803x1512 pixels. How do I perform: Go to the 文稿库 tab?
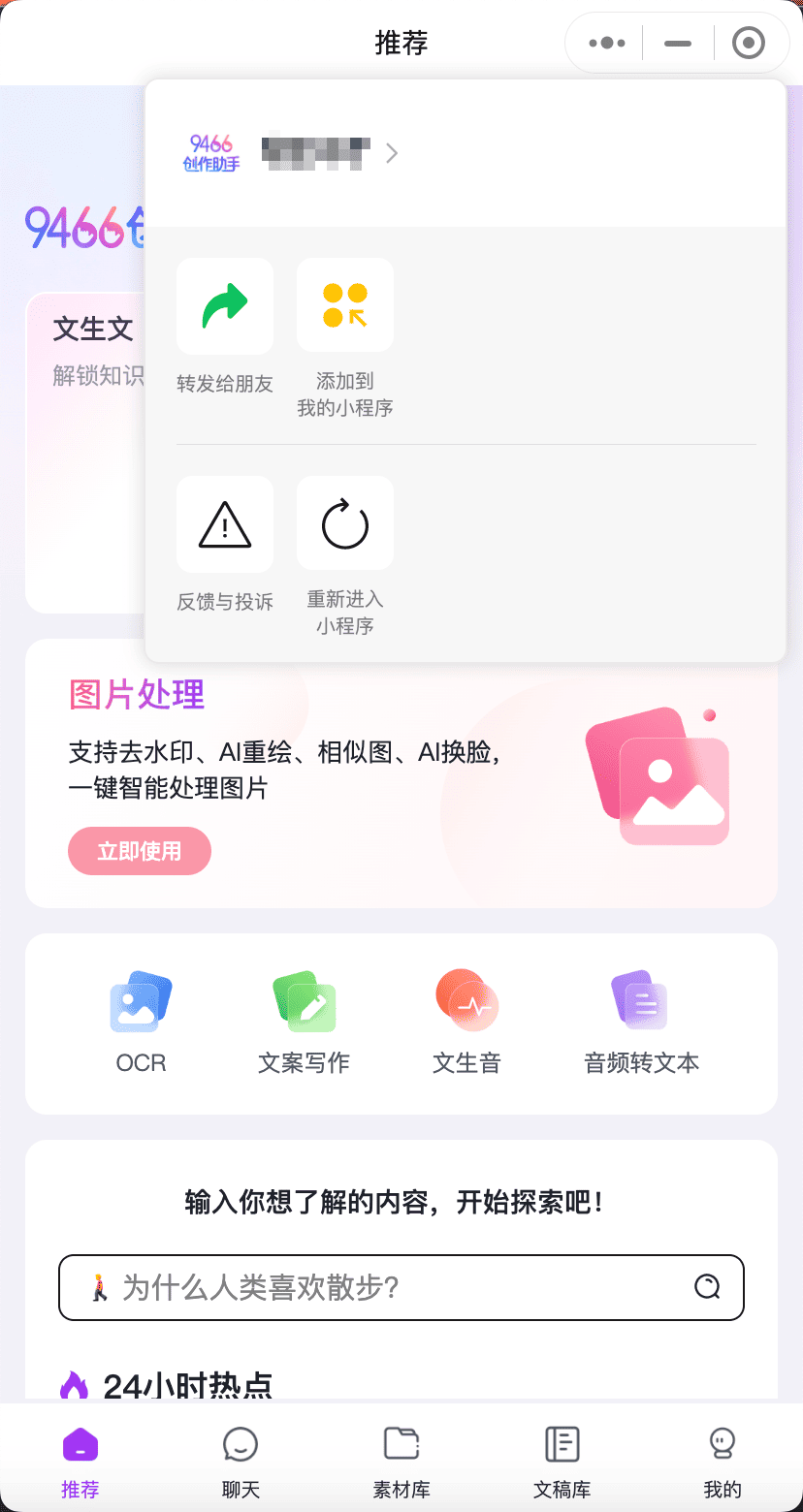[x=562, y=1462]
